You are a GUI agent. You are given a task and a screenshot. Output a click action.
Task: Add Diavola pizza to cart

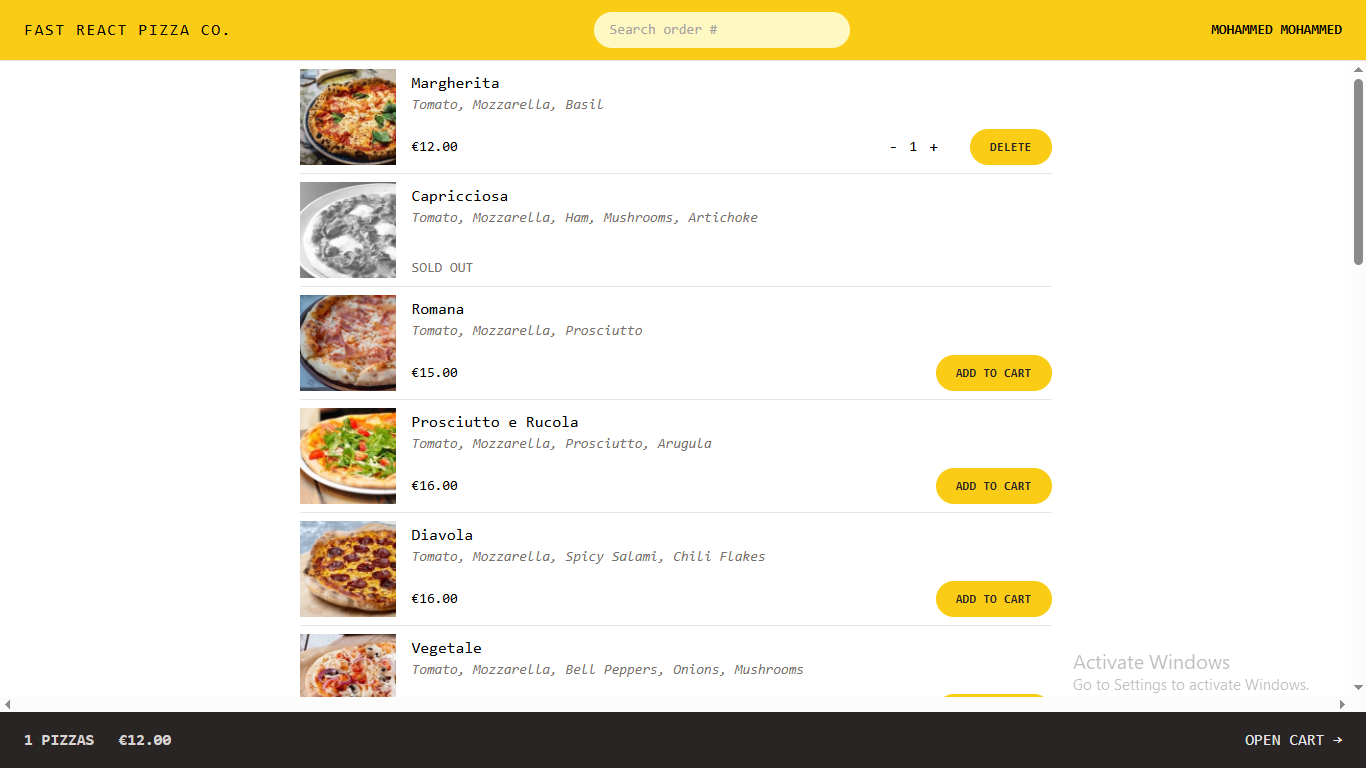click(x=993, y=599)
